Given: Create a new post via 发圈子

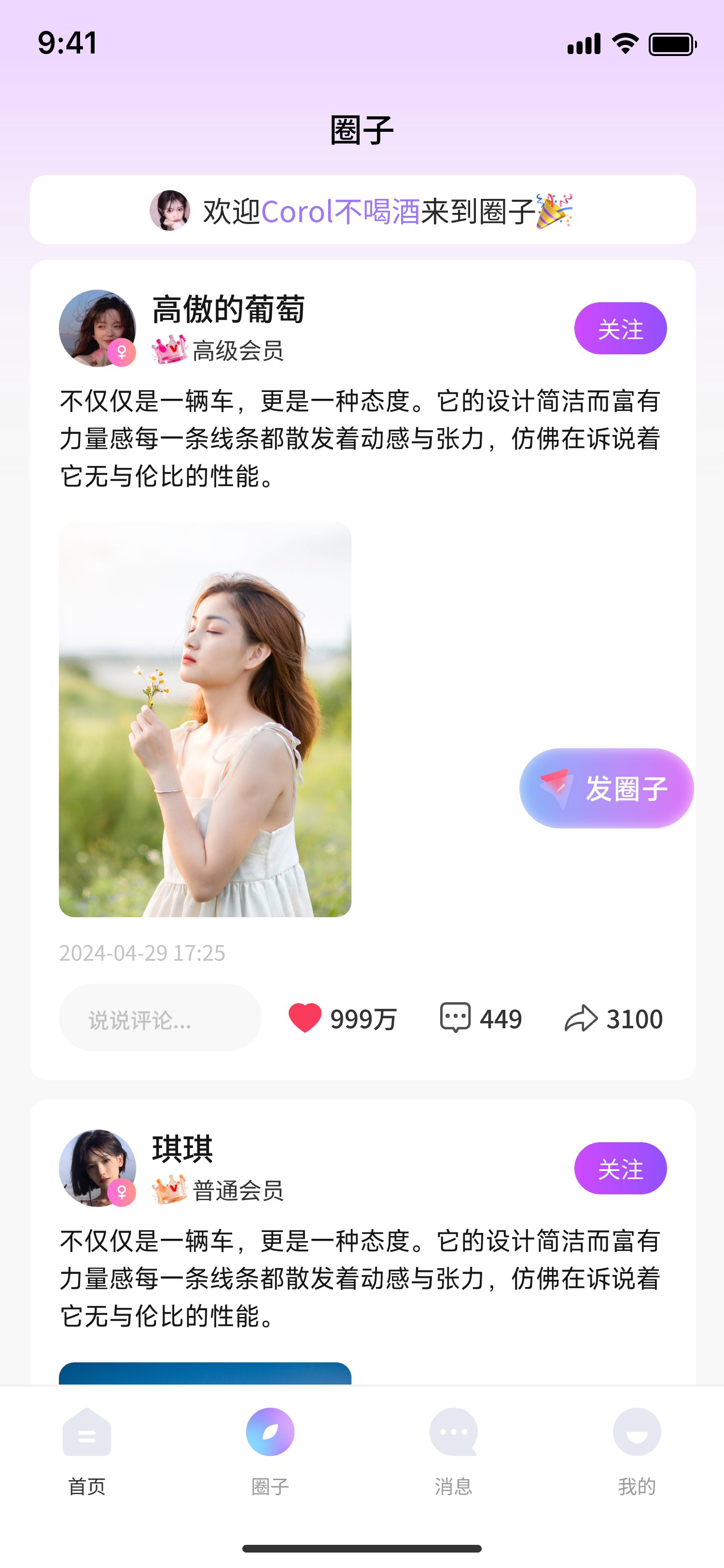Looking at the screenshot, I should (606, 788).
